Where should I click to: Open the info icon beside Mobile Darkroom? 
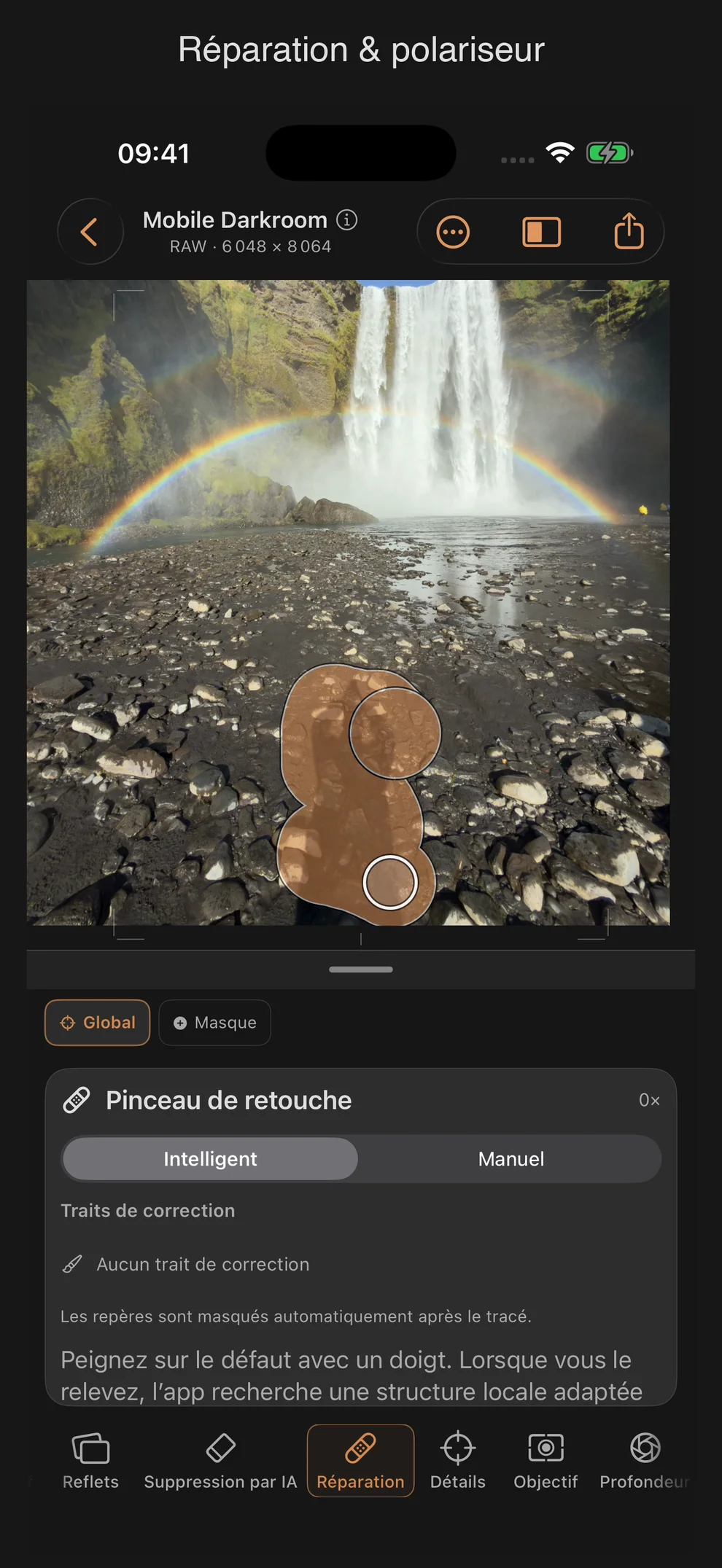(x=346, y=219)
